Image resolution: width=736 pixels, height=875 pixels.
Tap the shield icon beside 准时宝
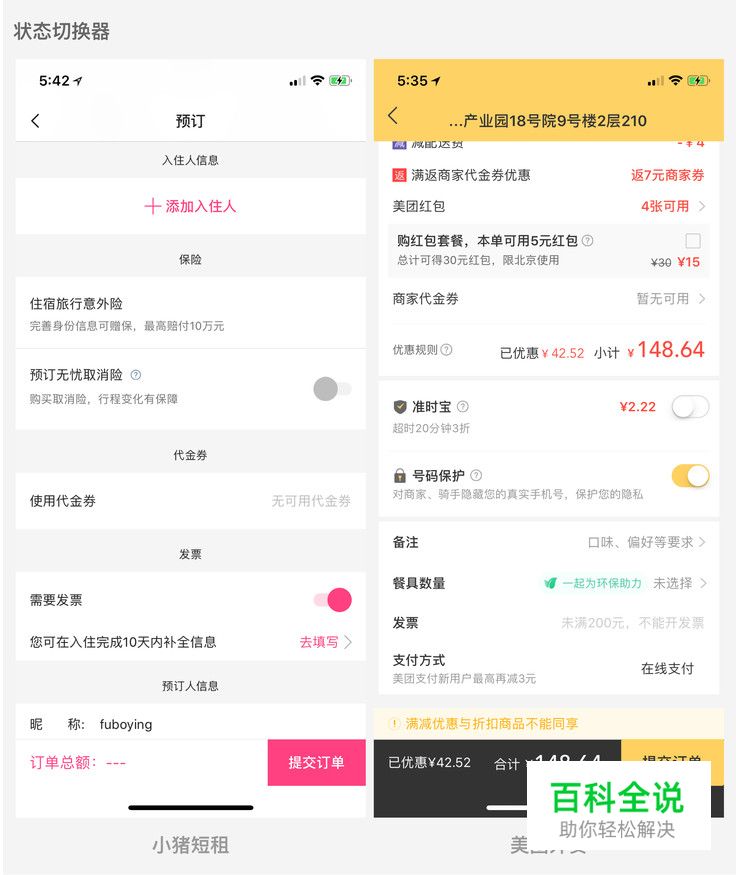[398, 405]
